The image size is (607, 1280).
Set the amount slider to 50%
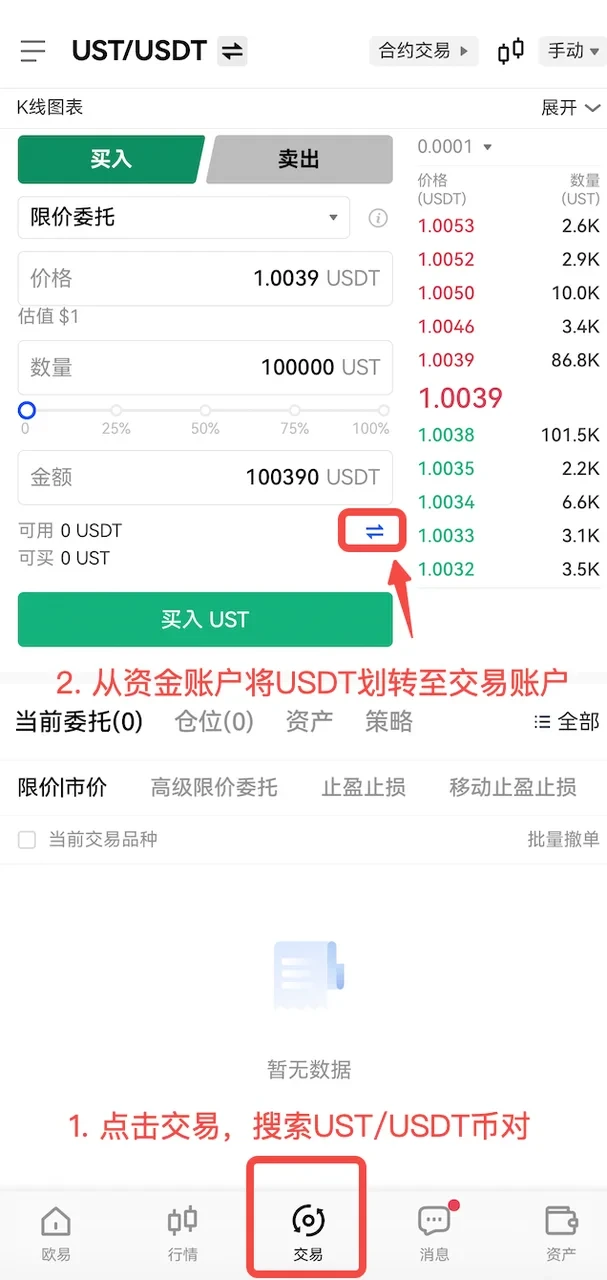click(205, 411)
